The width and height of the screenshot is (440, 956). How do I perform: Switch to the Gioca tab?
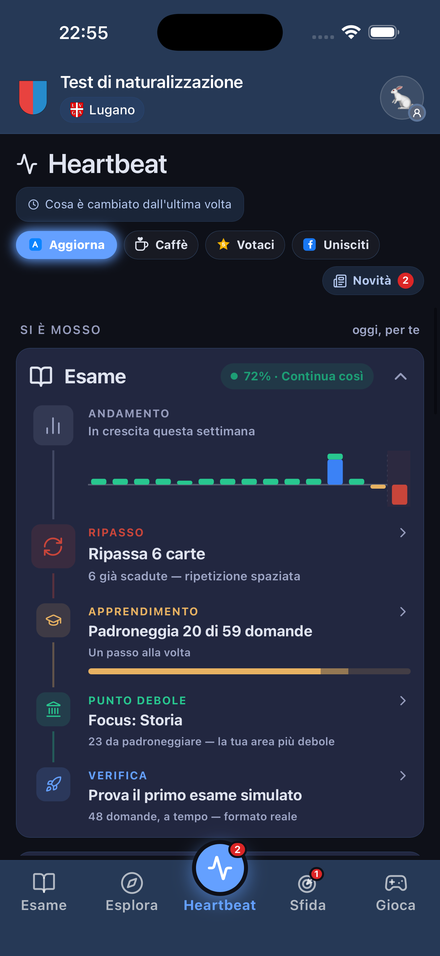point(396,892)
